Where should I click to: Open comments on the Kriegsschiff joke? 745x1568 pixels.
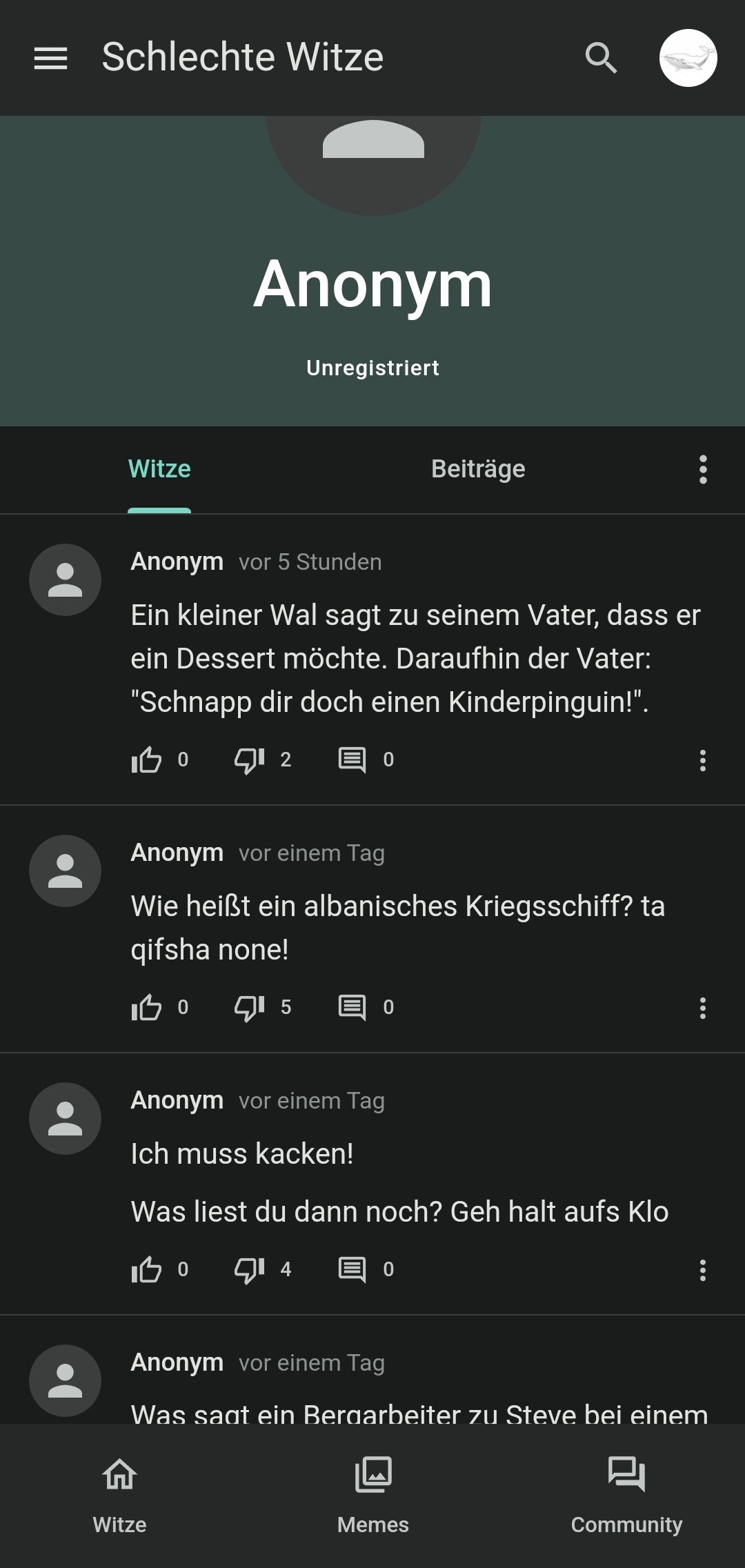pos(352,1008)
